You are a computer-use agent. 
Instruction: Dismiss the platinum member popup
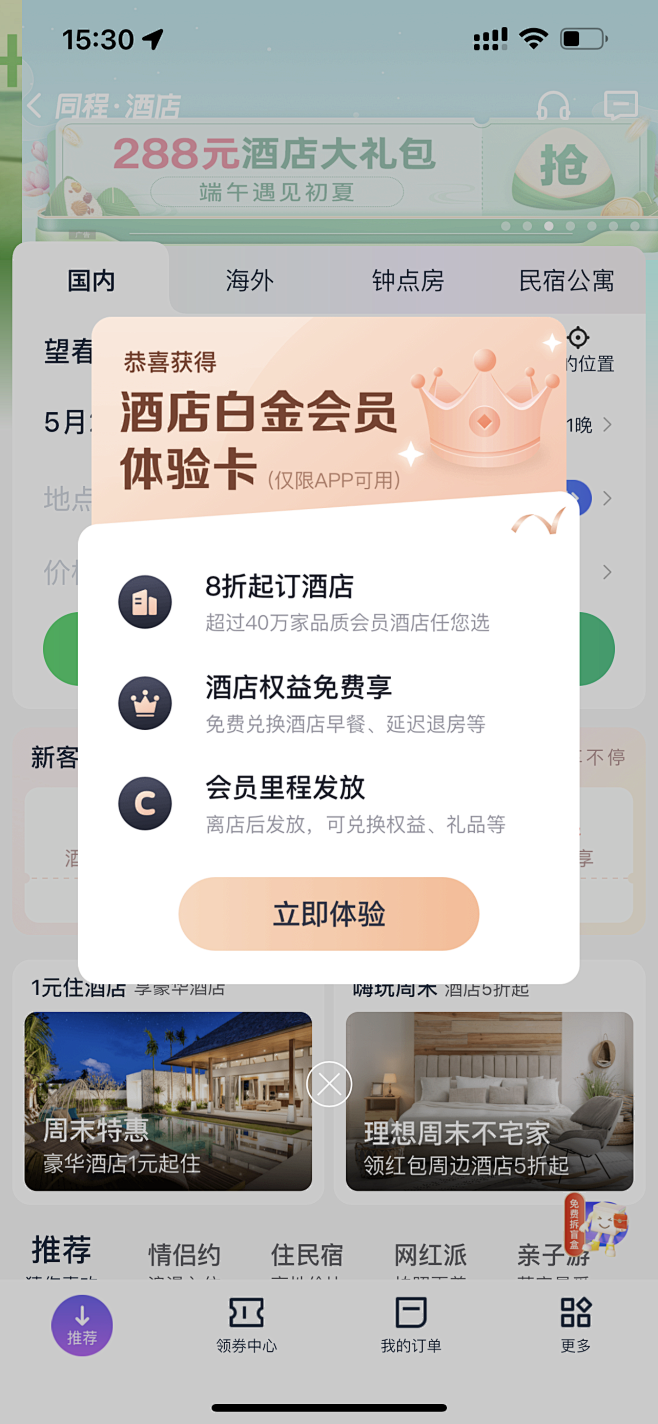tap(329, 1084)
